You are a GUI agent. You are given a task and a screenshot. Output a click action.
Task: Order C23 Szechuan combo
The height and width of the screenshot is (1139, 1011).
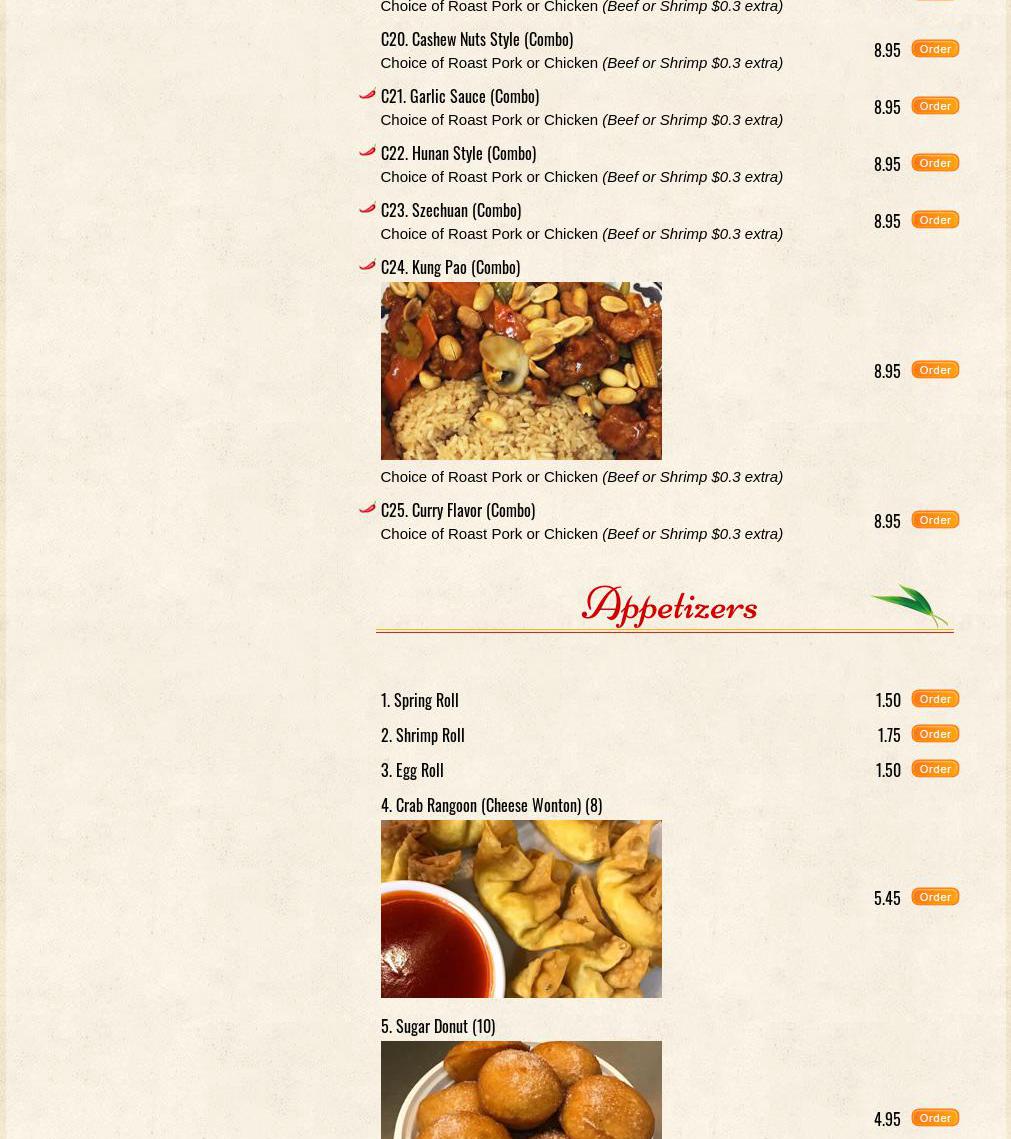click(x=934, y=220)
